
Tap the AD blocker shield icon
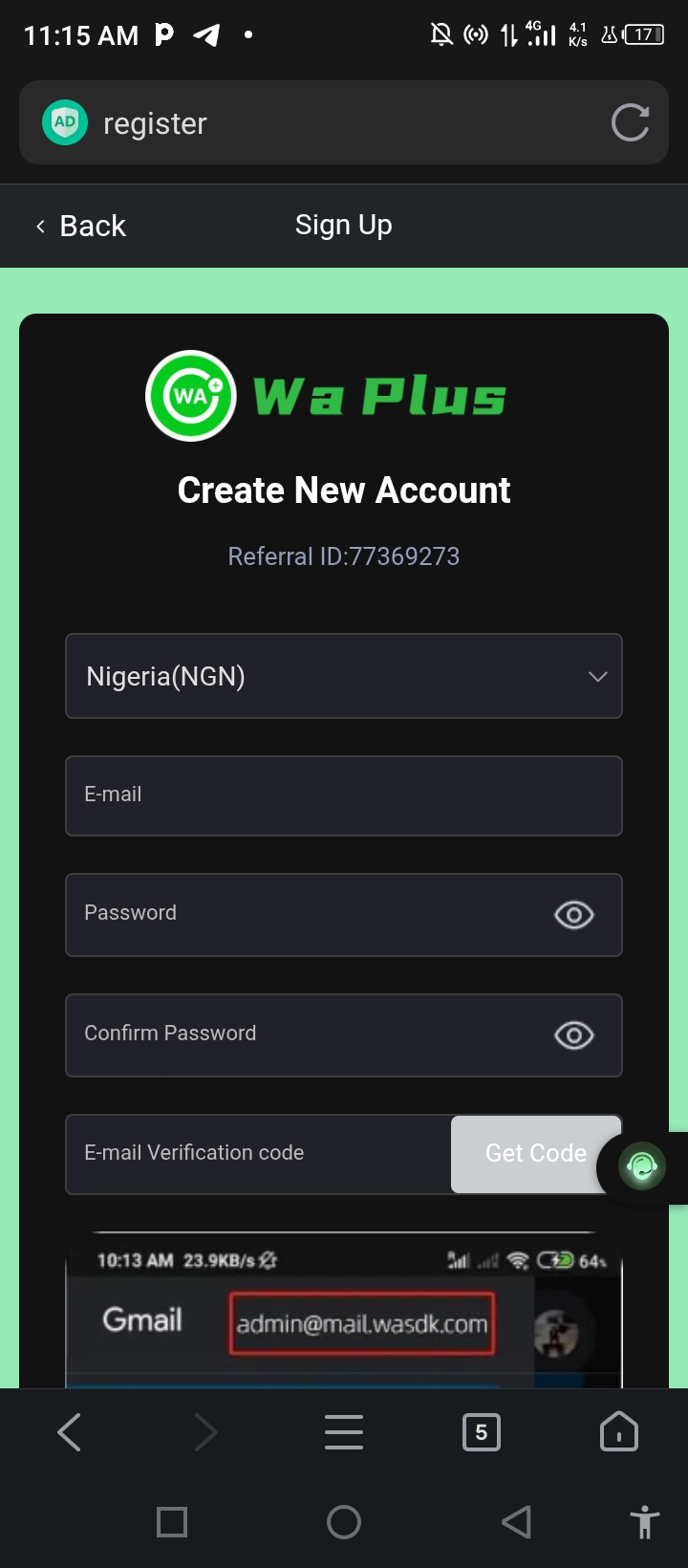coord(65,122)
